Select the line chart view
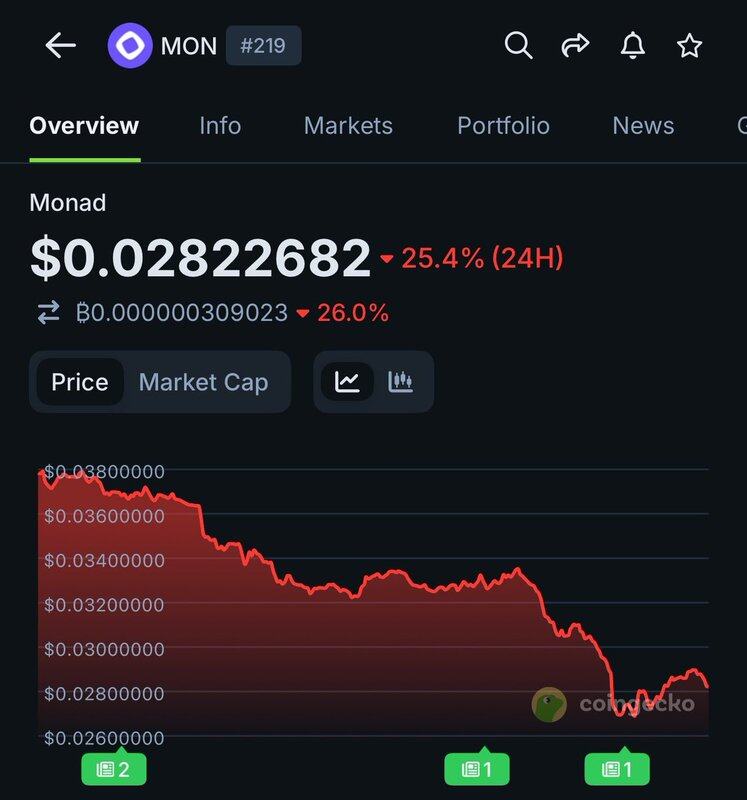Viewport: 747px width, 800px height. pyautogui.click(x=348, y=382)
